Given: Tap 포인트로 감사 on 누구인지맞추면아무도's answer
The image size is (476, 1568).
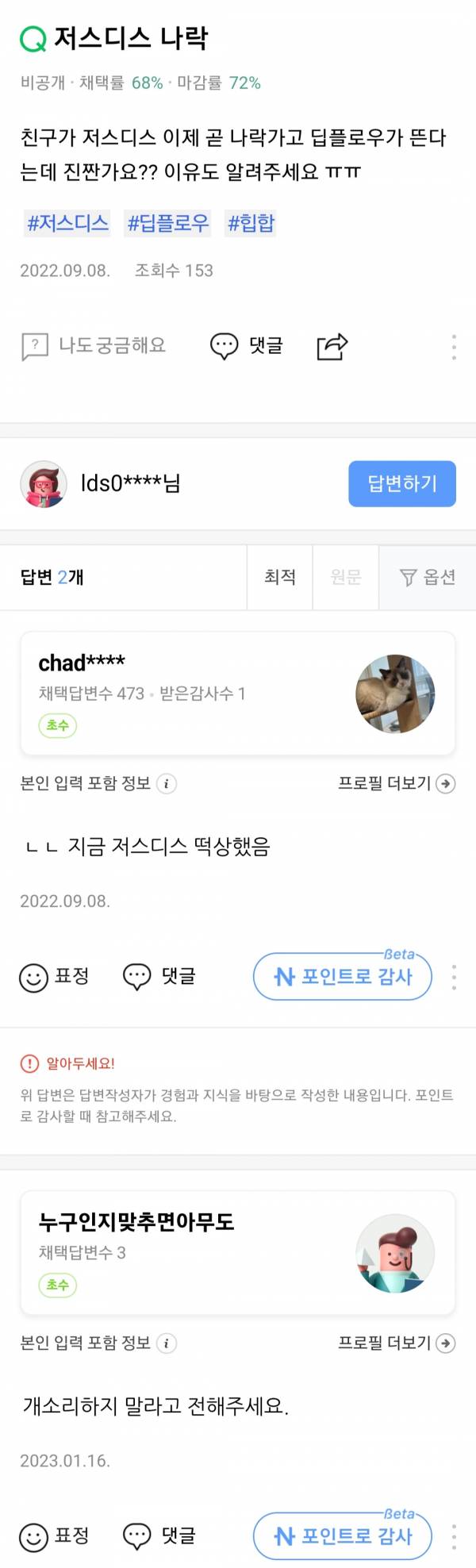Looking at the screenshot, I should [x=343, y=1536].
